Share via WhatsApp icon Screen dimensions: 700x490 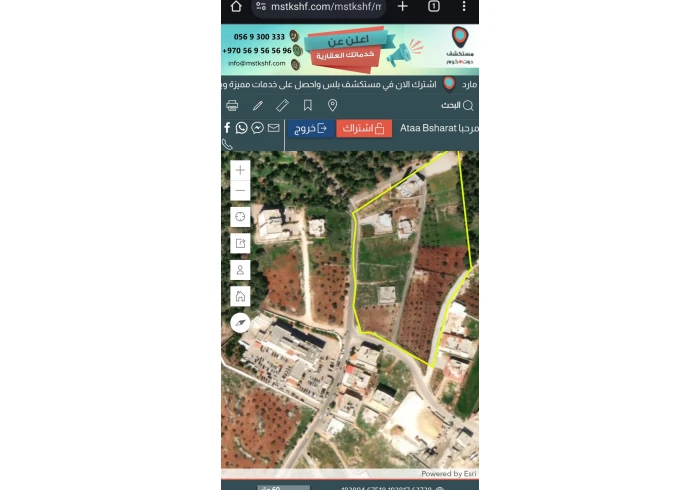click(x=241, y=128)
